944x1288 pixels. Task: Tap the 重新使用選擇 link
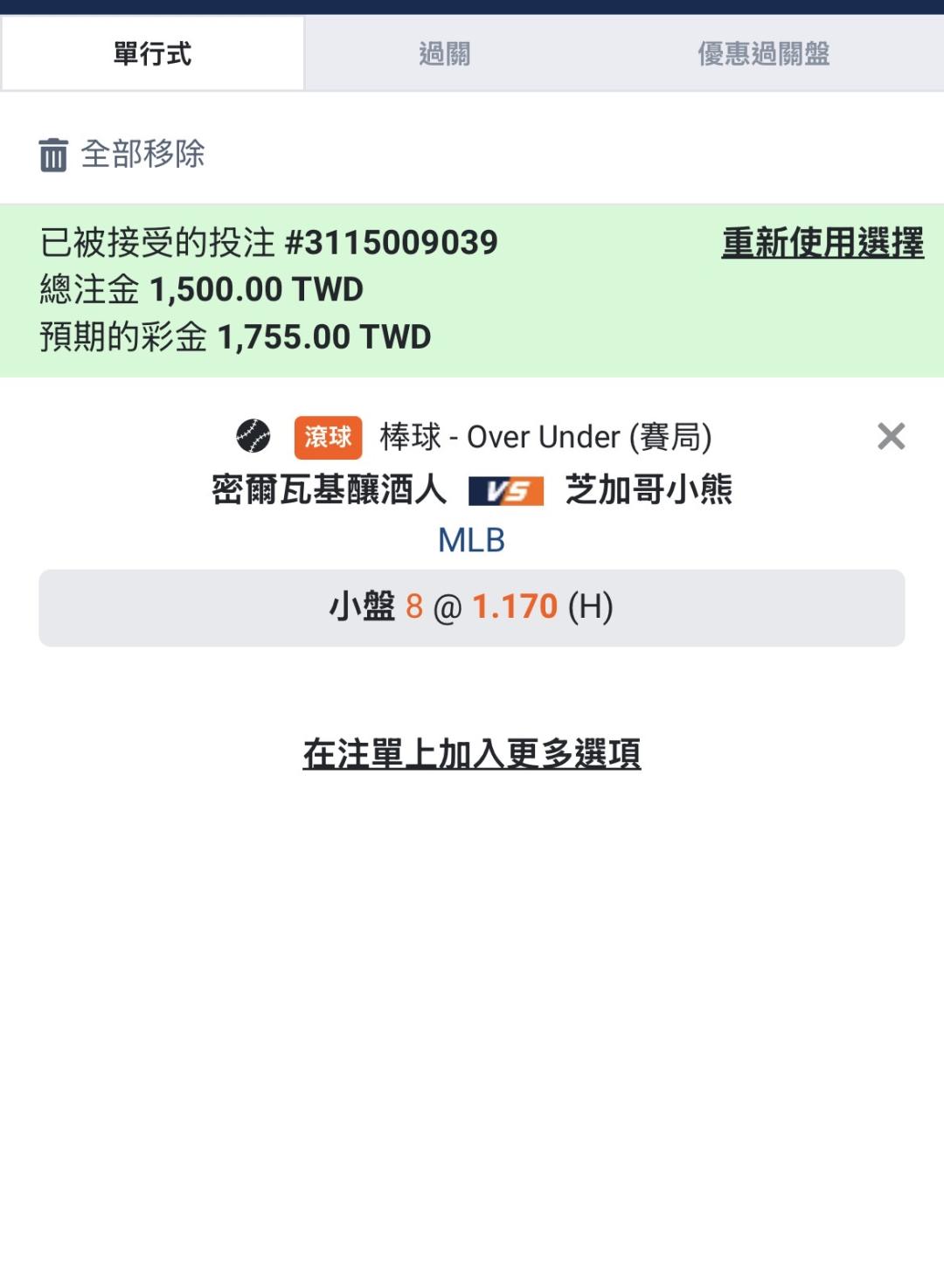823,243
